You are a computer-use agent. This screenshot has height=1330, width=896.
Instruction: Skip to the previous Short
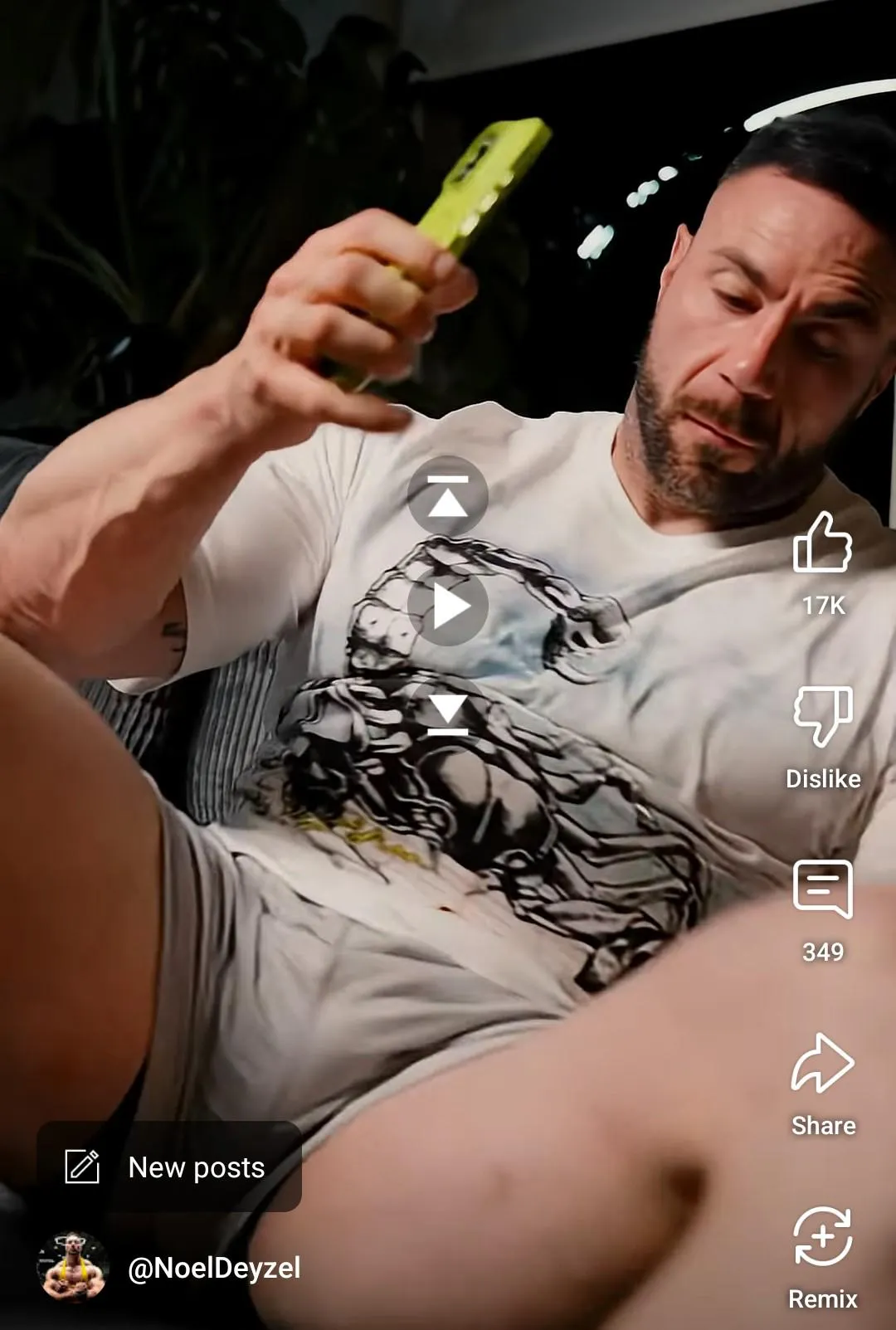[448, 496]
